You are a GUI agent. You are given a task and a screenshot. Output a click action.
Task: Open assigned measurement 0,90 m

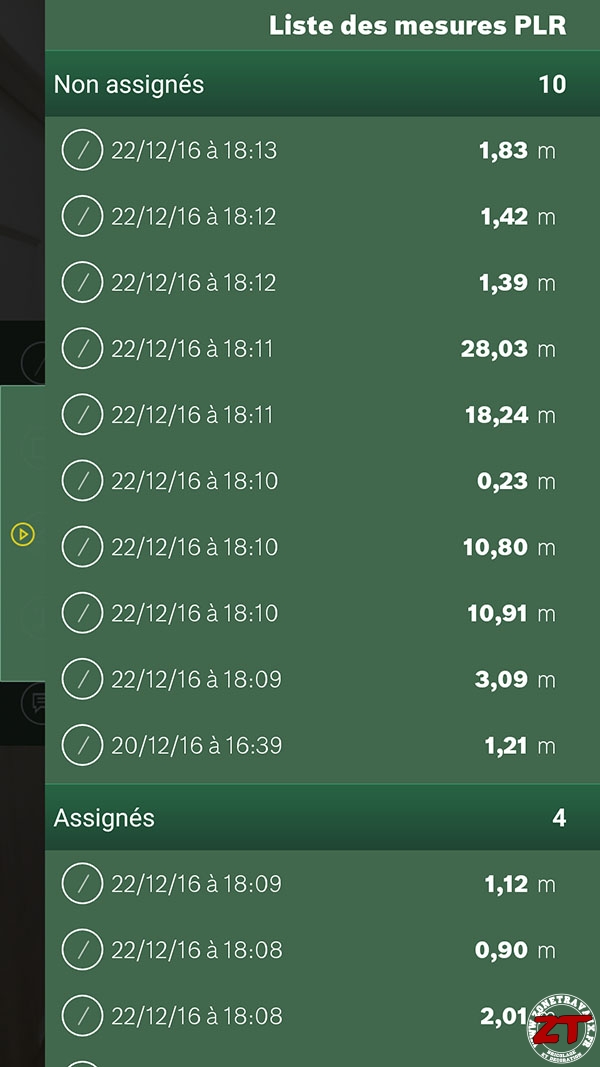coord(322,950)
